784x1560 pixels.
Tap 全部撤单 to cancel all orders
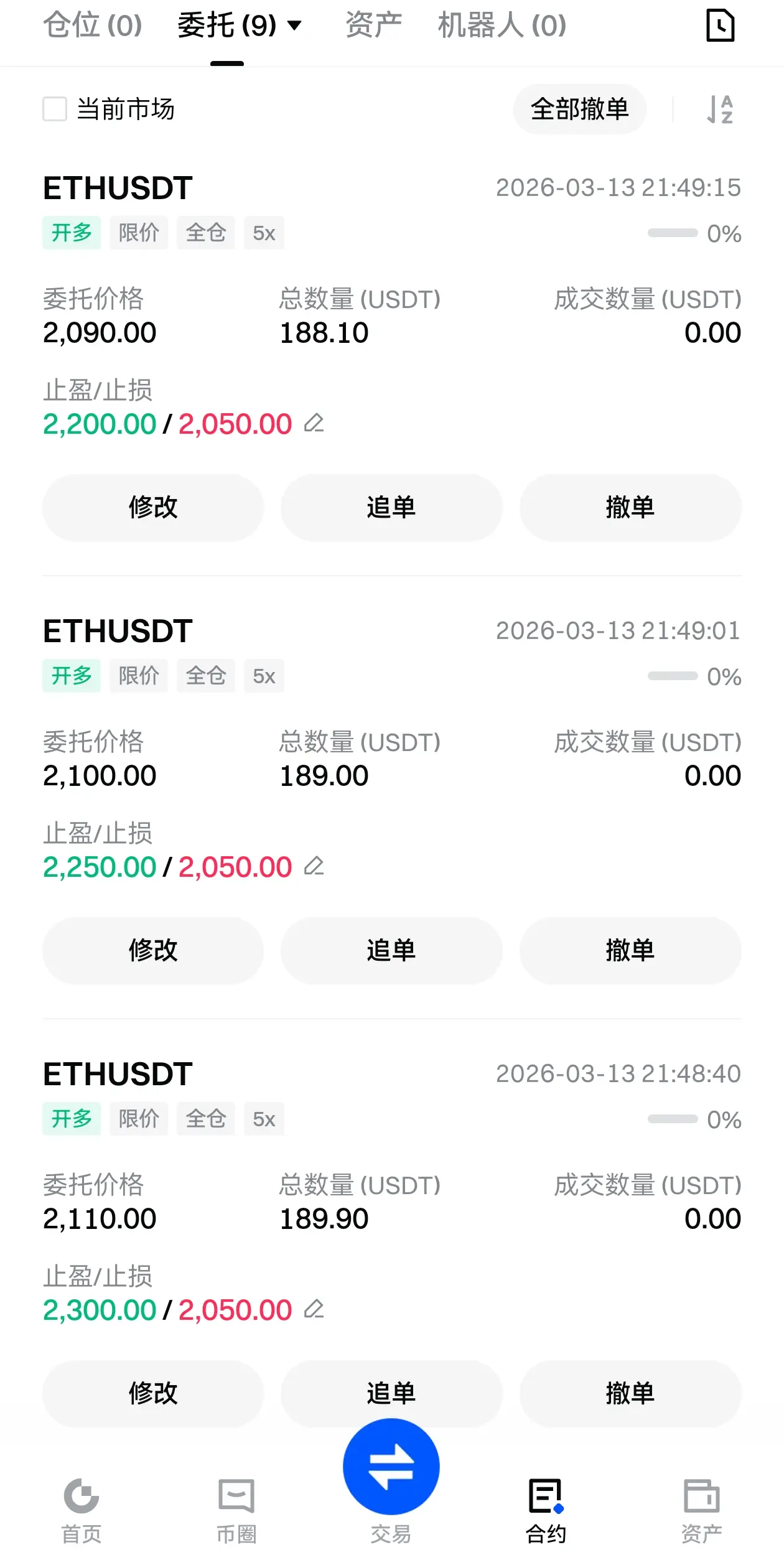(579, 109)
